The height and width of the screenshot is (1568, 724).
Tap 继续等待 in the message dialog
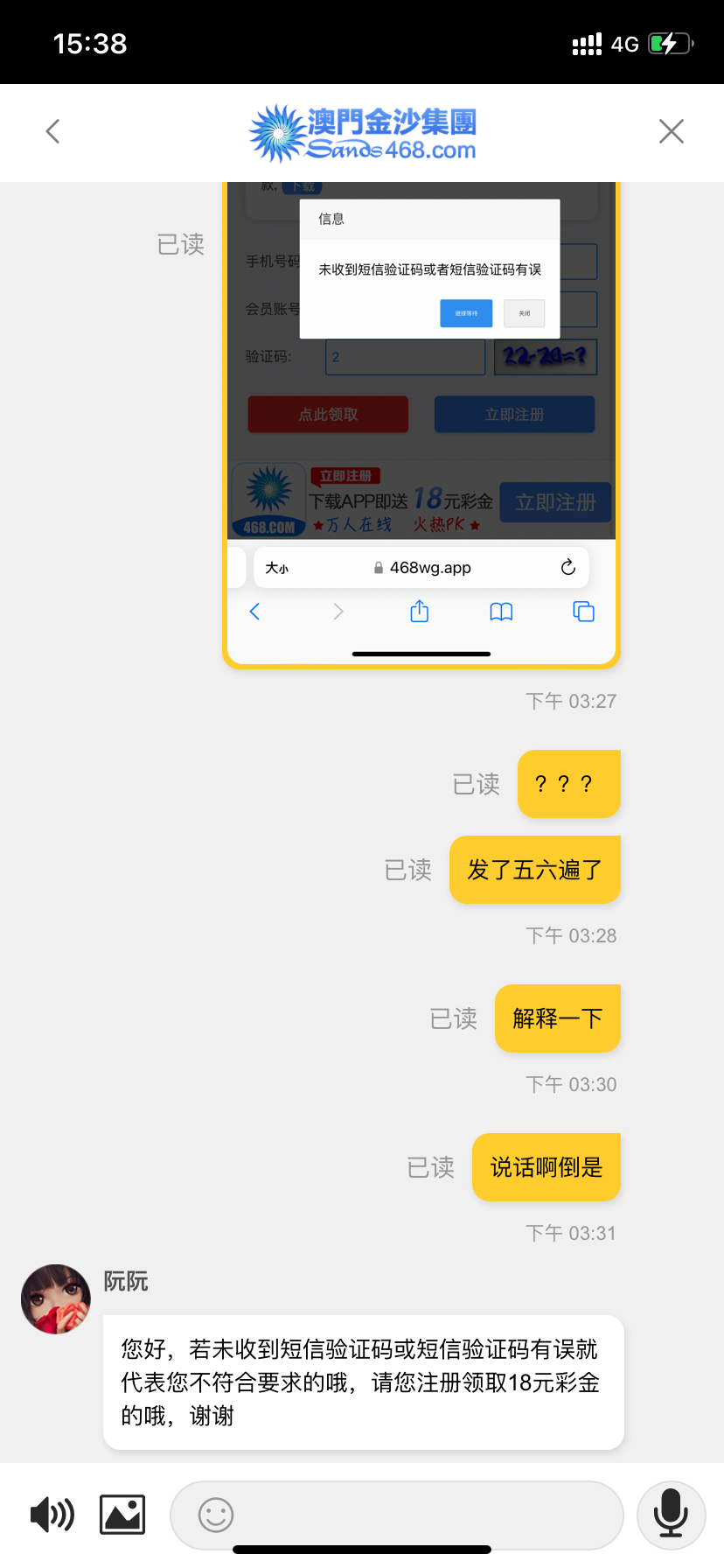(x=465, y=313)
